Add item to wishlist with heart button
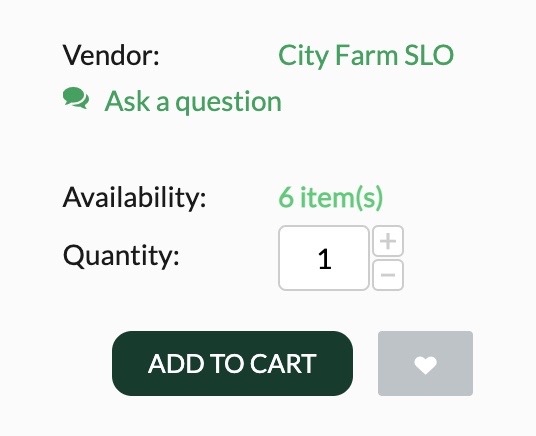 tap(425, 364)
